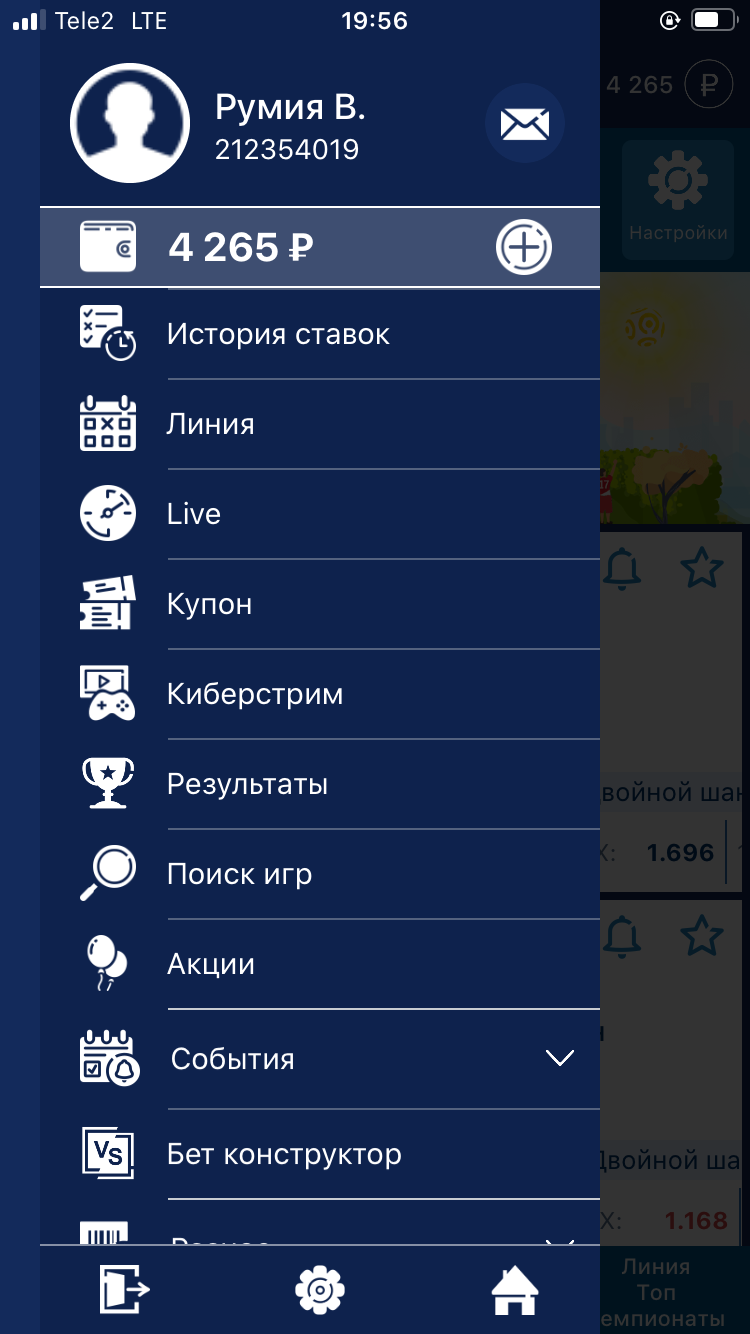
Task: Open Купон
Action: (210, 604)
